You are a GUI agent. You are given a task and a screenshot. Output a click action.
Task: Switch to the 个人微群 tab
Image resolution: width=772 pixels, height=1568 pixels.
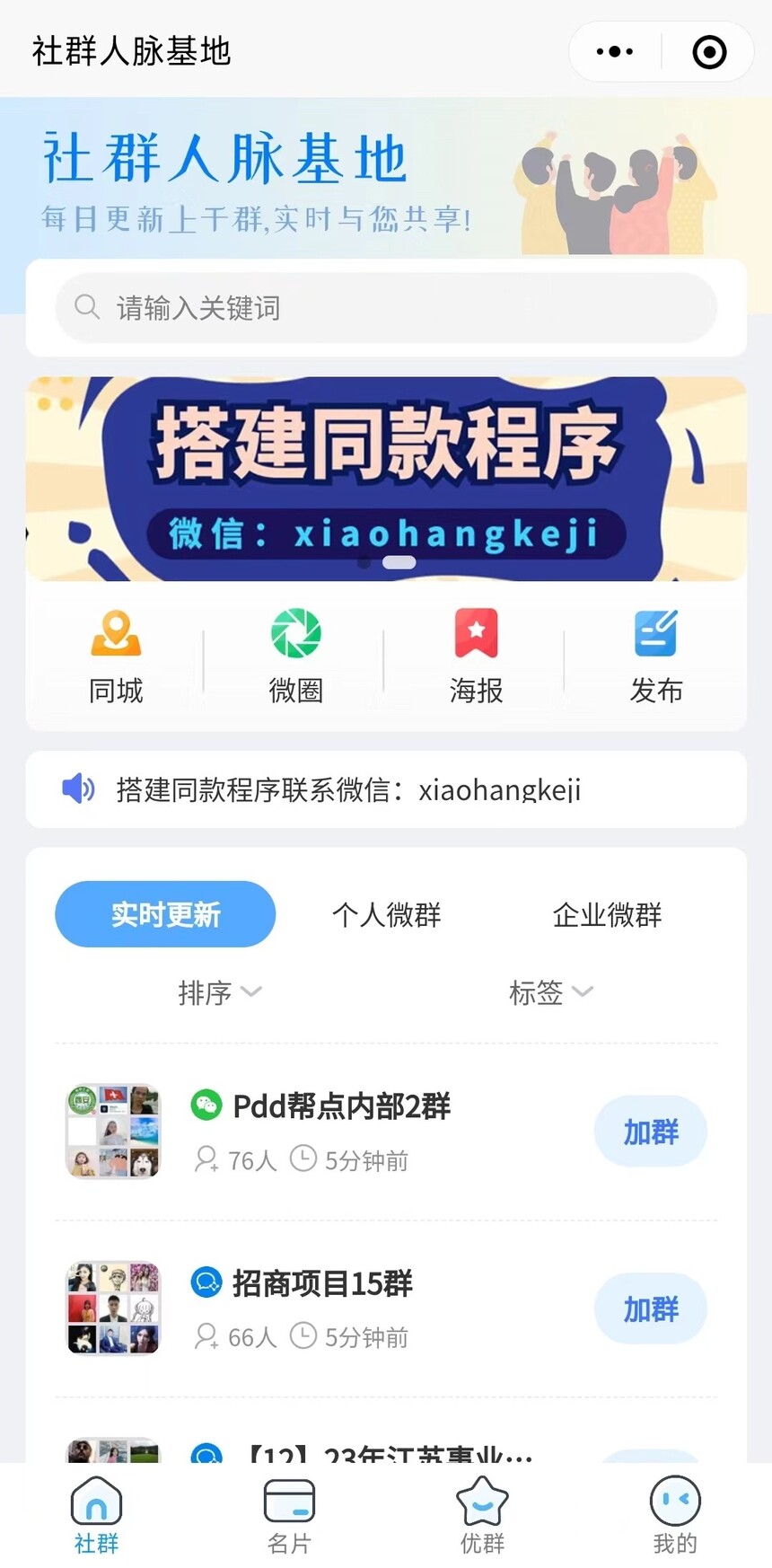pyautogui.click(x=386, y=914)
